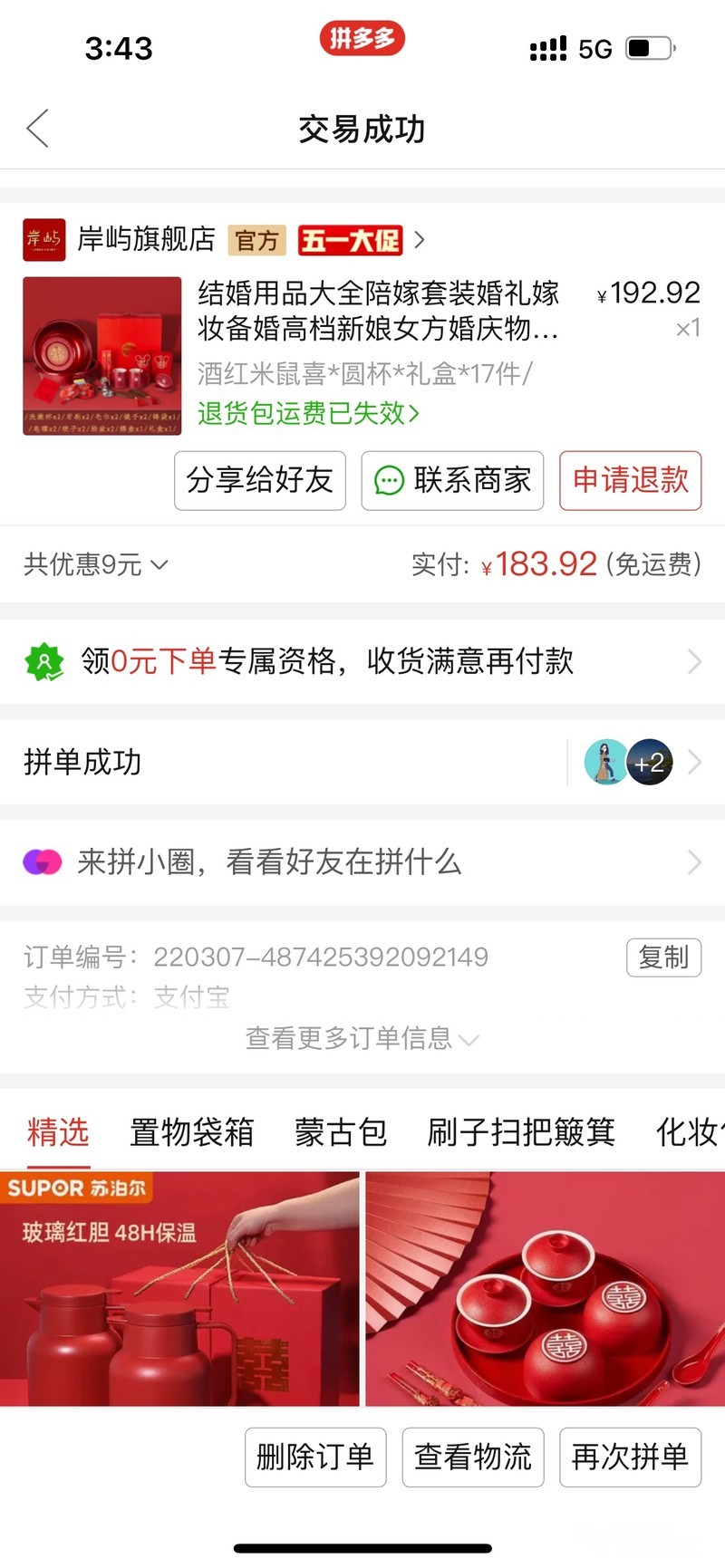Viewport: 725px width, 1568px height.
Task: Copy the order number with 复制
Action: 663,957
